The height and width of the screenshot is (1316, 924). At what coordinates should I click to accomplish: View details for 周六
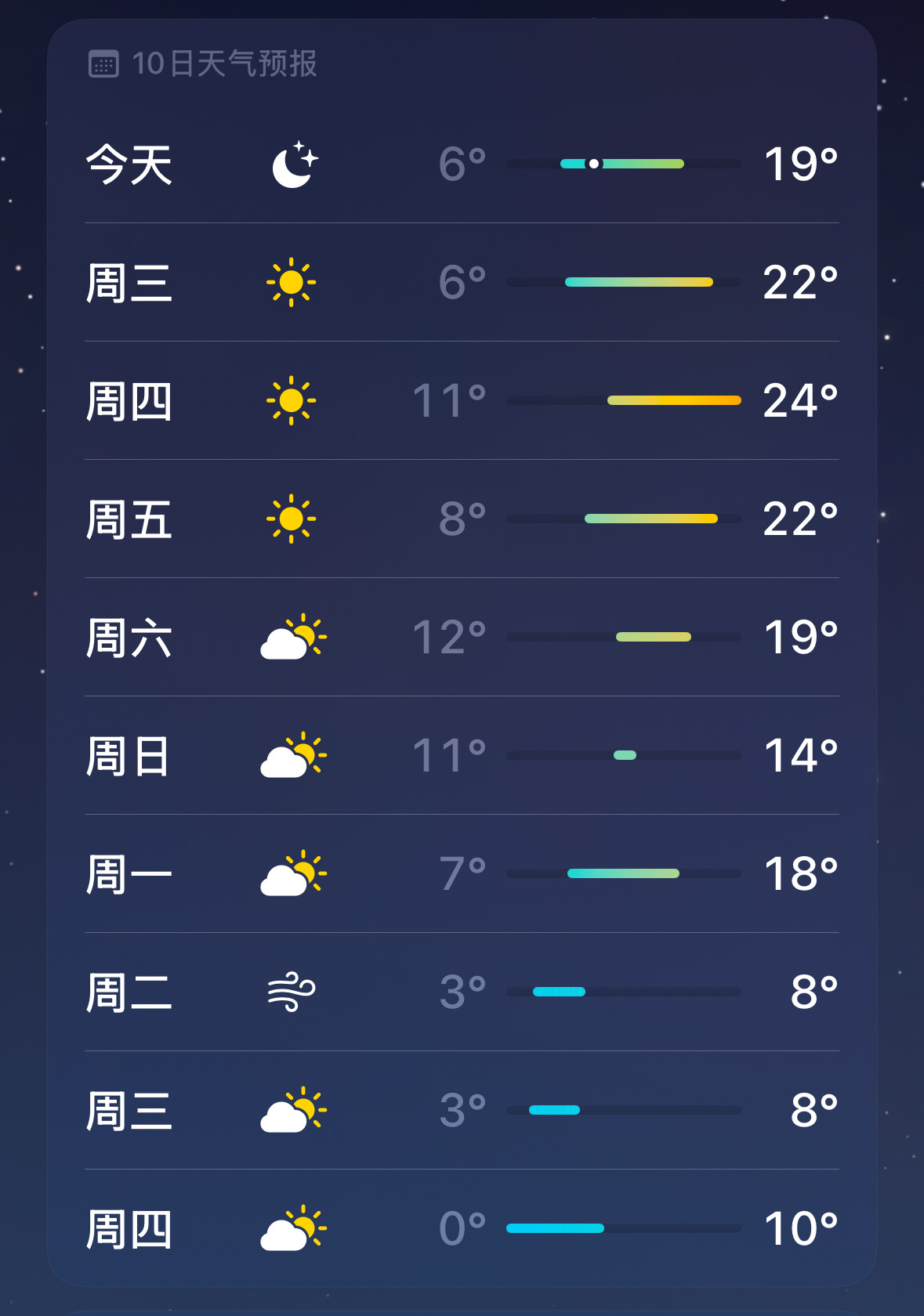[462, 637]
